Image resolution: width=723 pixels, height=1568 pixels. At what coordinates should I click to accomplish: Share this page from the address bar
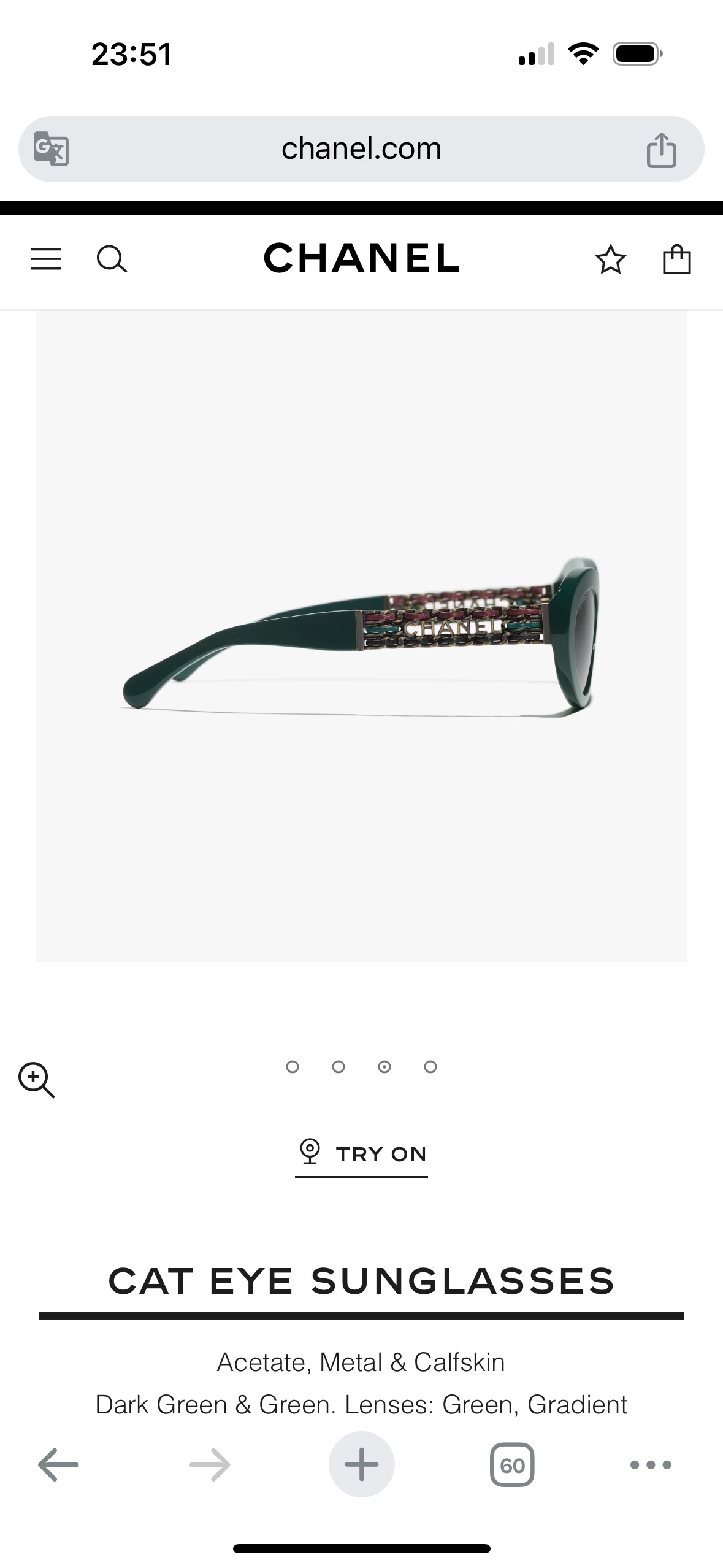[x=662, y=148]
